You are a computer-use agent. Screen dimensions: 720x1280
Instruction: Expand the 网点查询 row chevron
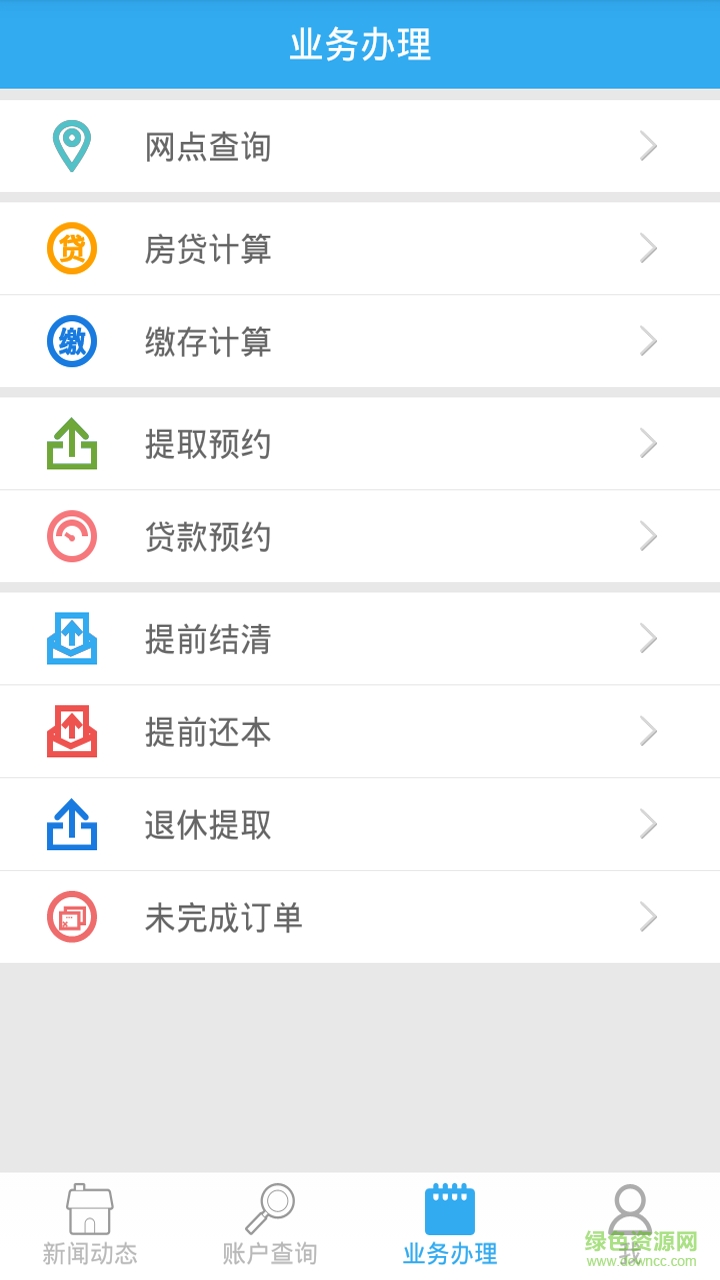[648, 146]
